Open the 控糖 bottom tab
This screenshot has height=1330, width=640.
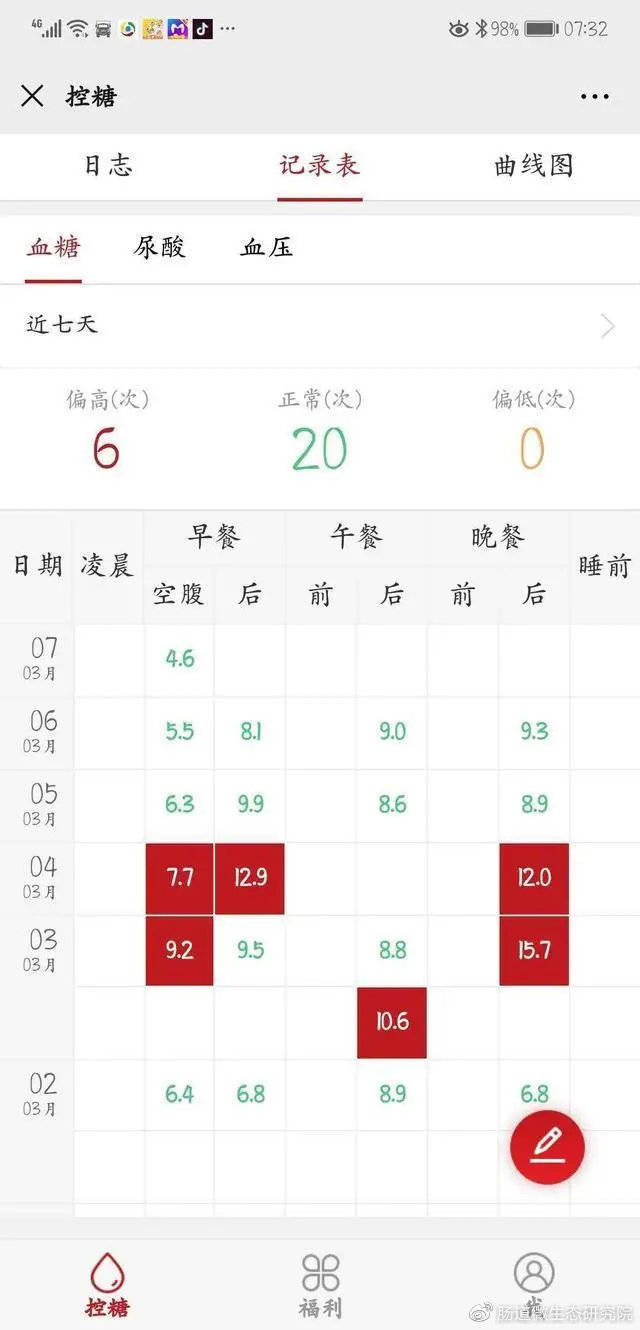(107, 1286)
